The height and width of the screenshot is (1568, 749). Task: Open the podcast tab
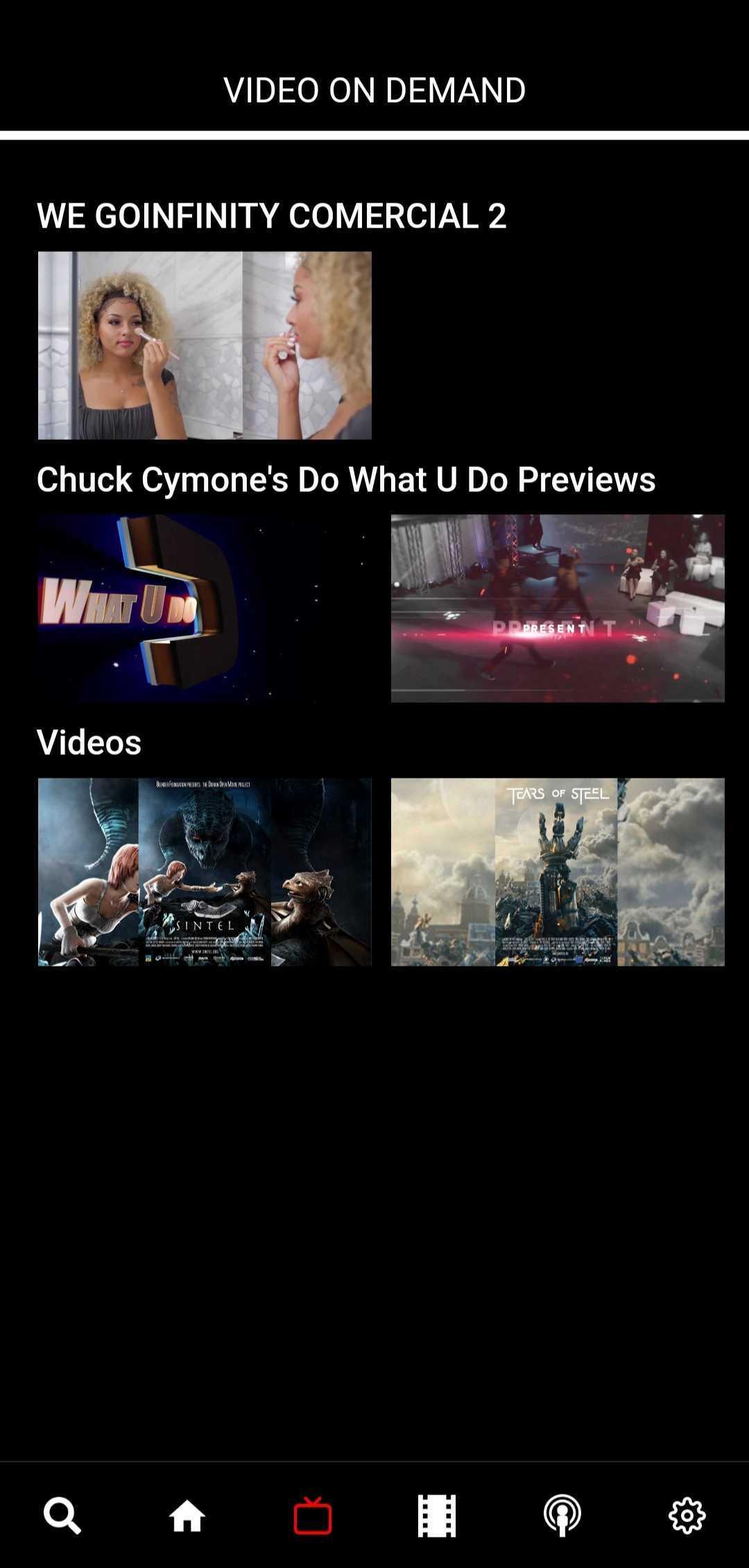click(x=562, y=1515)
